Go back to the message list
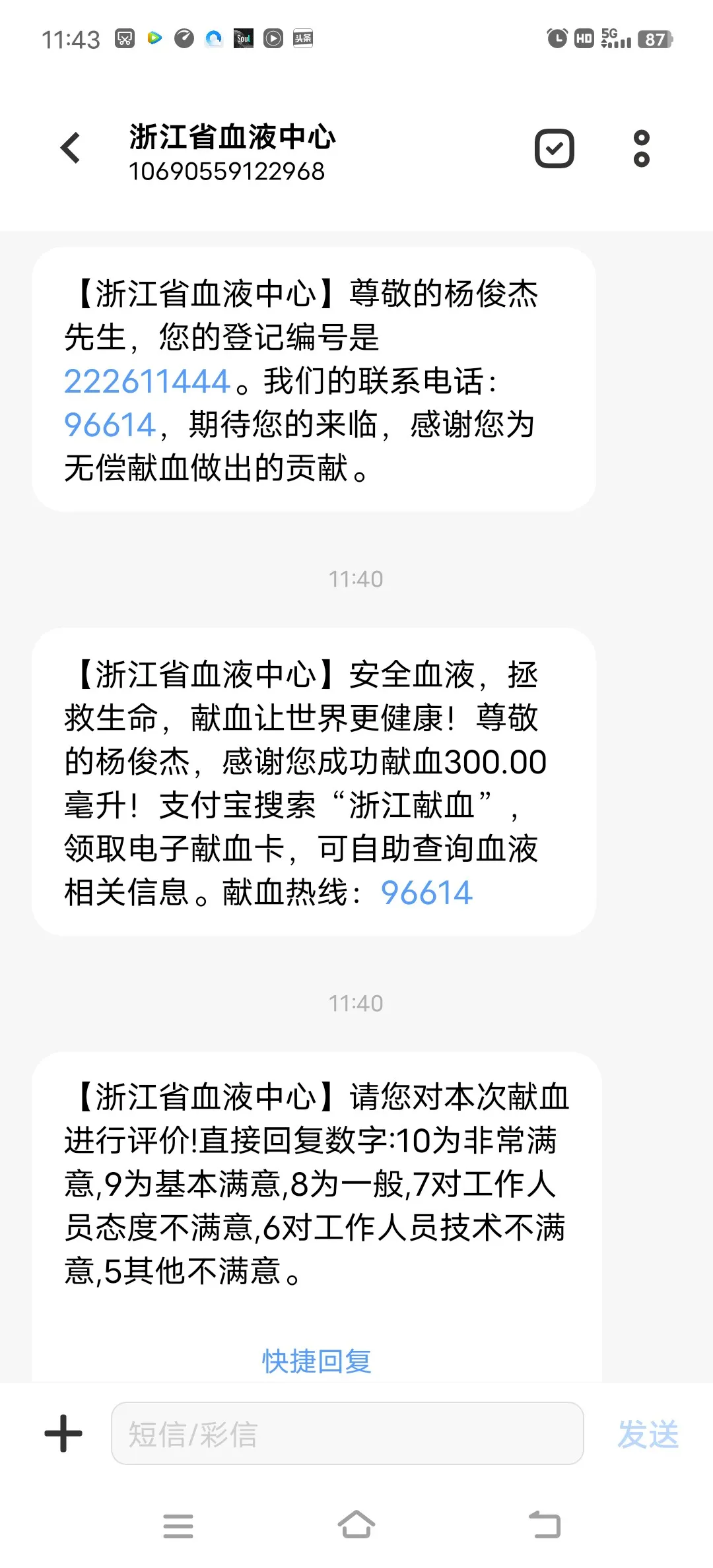The image size is (713, 1568). [x=71, y=148]
